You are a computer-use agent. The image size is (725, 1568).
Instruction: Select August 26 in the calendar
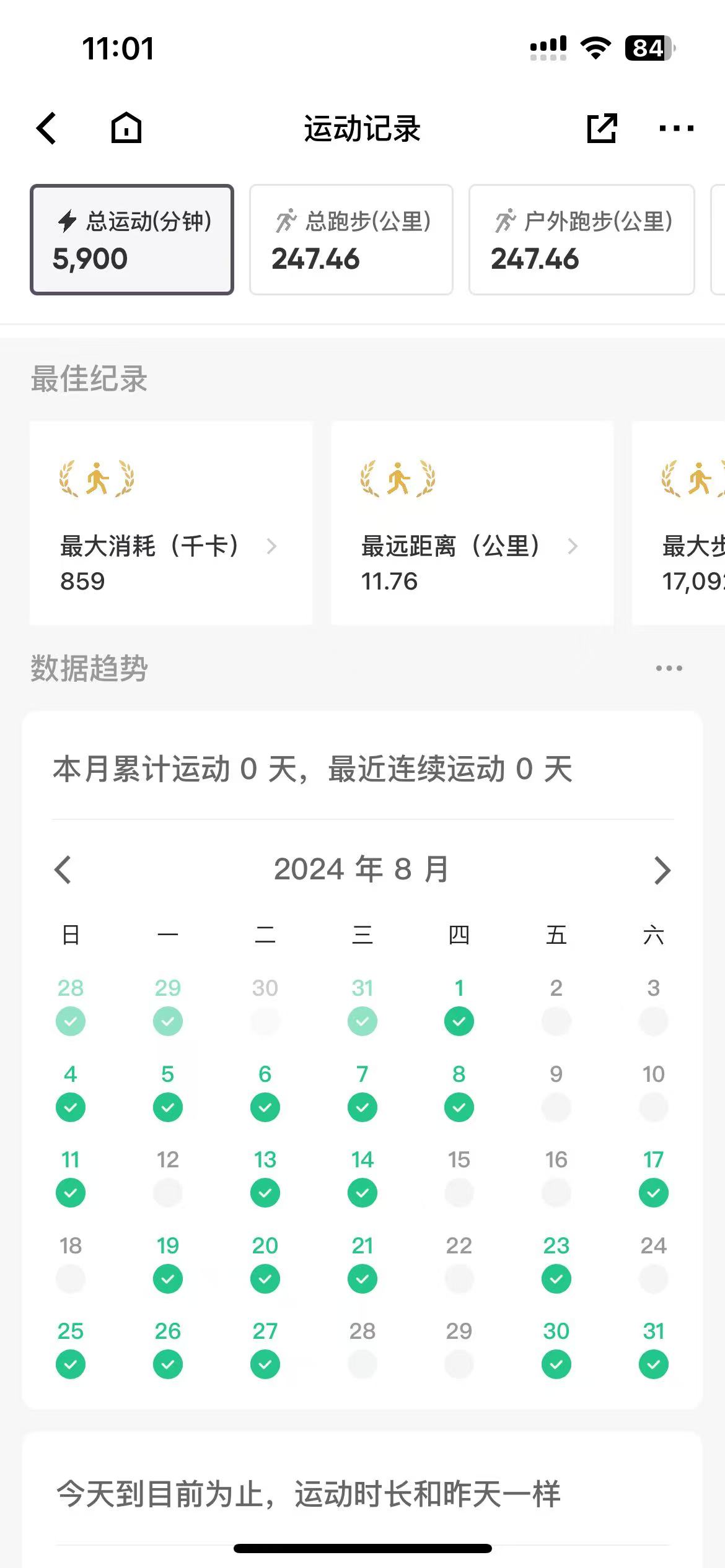click(168, 1348)
